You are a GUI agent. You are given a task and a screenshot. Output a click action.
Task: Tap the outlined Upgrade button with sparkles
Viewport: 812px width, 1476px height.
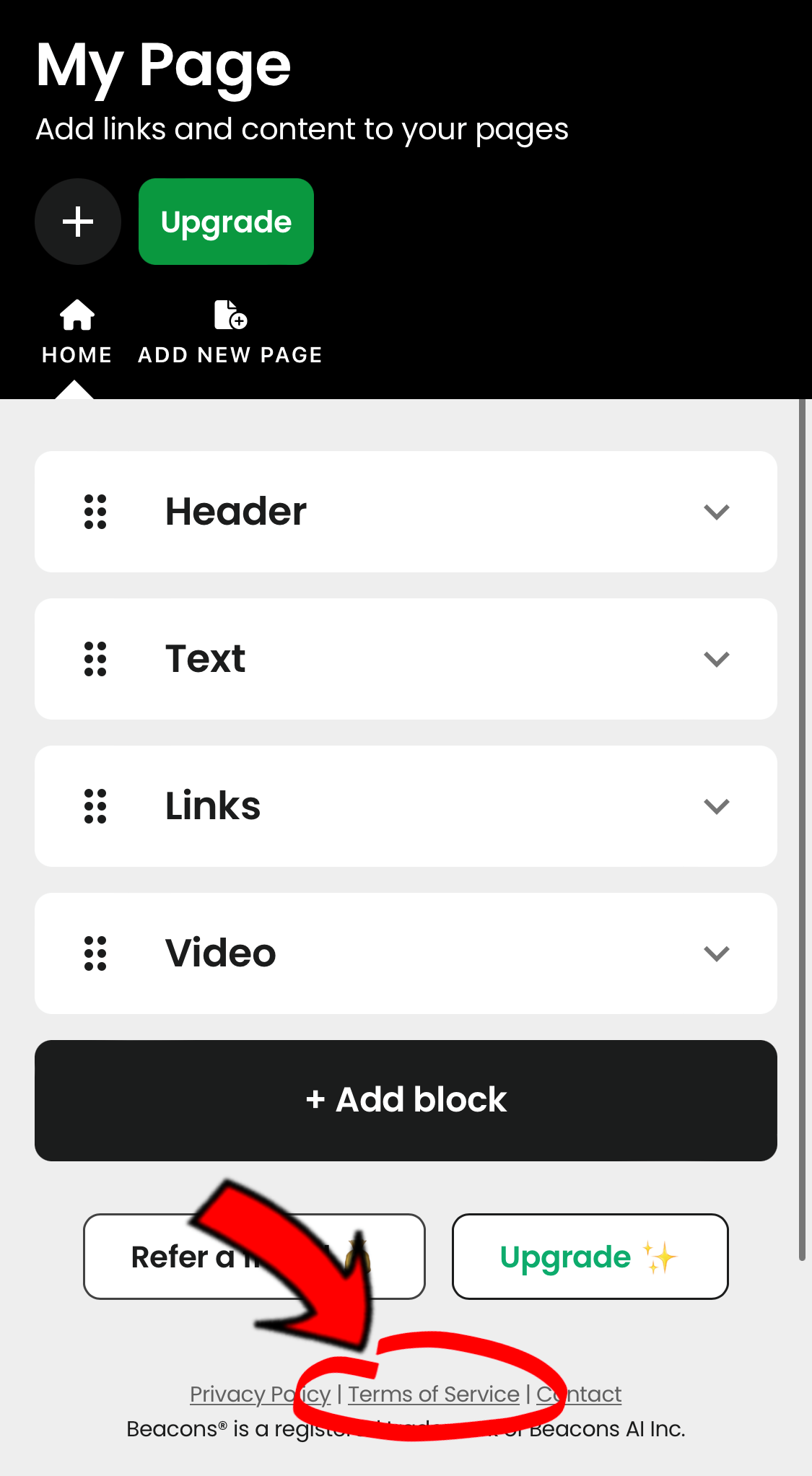tap(590, 1257)
